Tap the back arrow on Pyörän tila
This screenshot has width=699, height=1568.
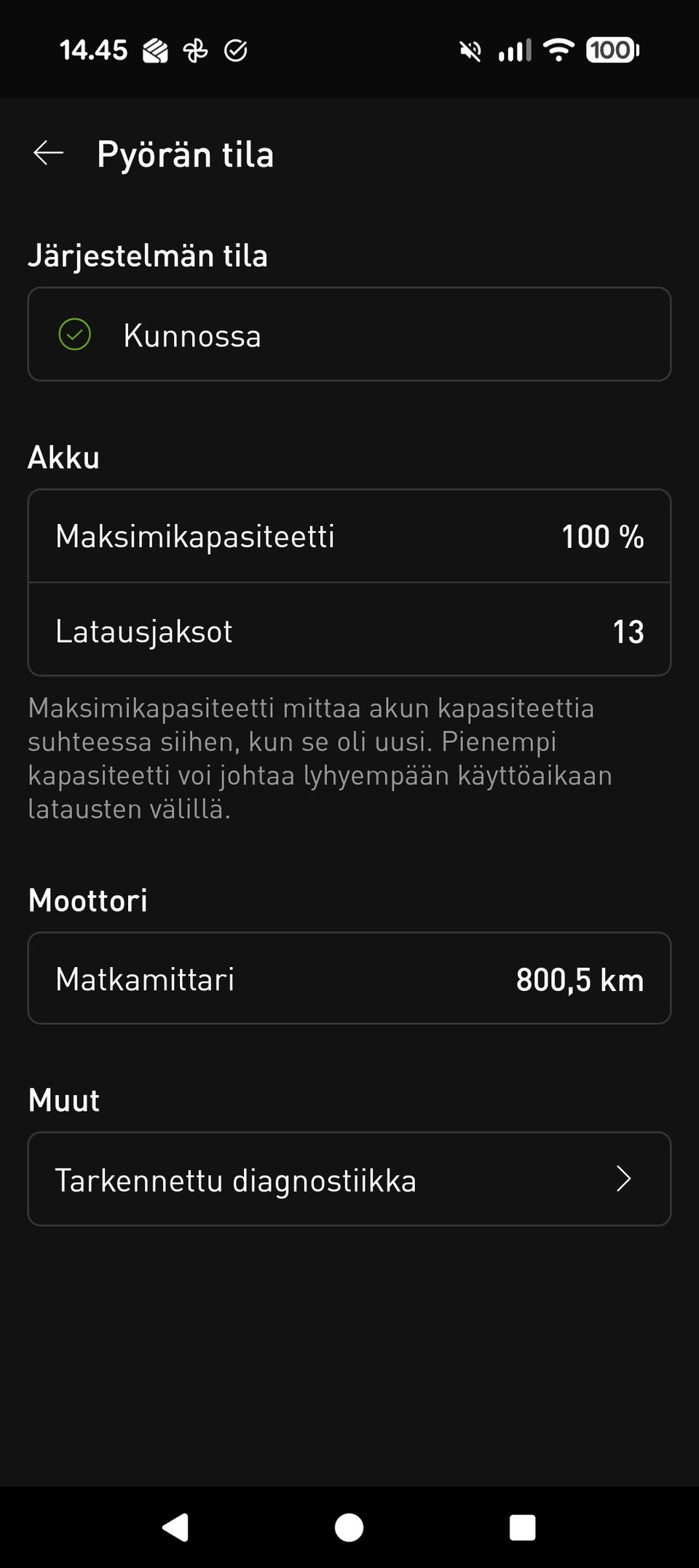(48, 153)
